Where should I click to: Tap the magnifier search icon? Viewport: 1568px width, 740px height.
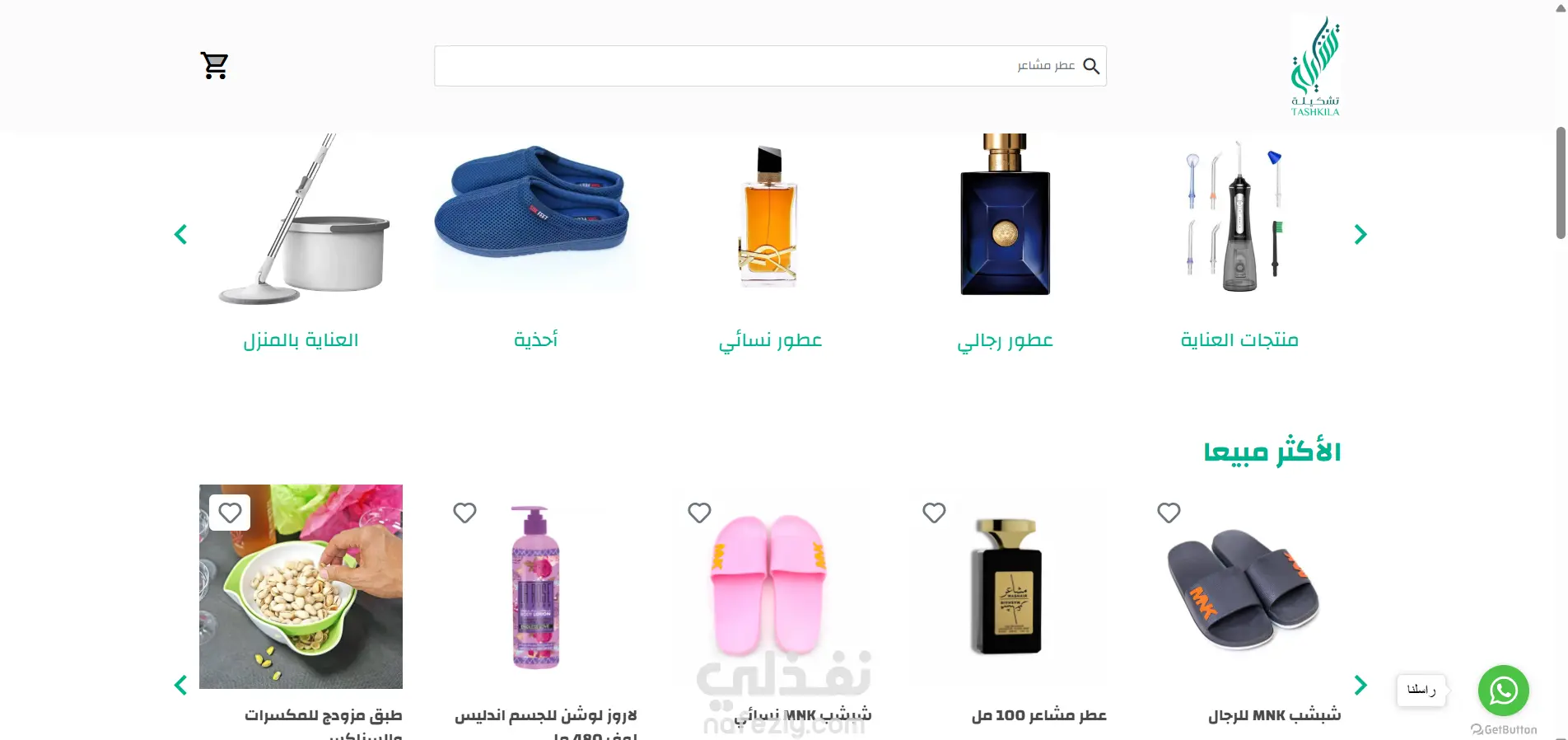pos(1091,66)
